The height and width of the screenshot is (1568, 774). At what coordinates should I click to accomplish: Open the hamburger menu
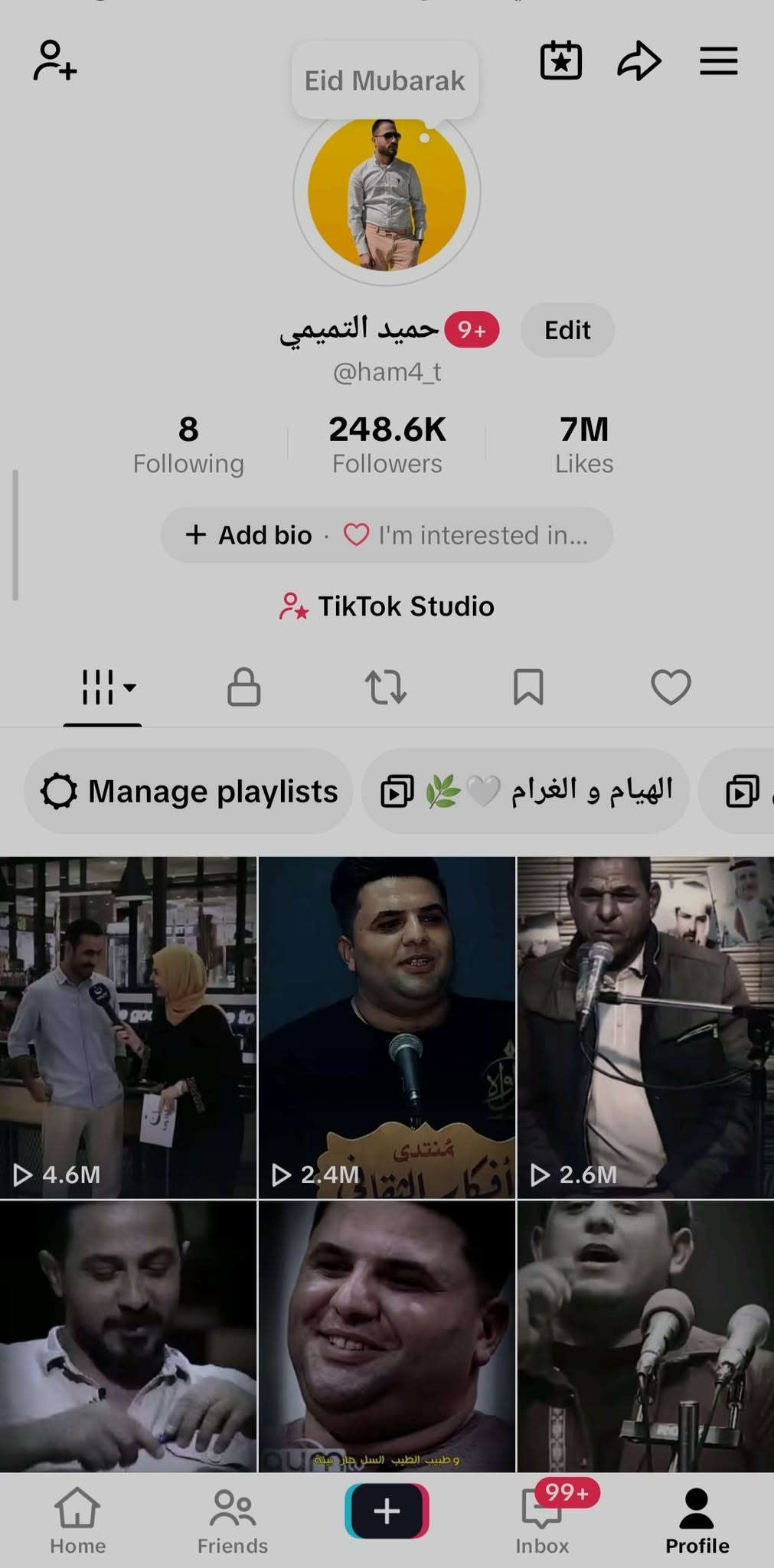pyautogui.click(x=718, y=61)
